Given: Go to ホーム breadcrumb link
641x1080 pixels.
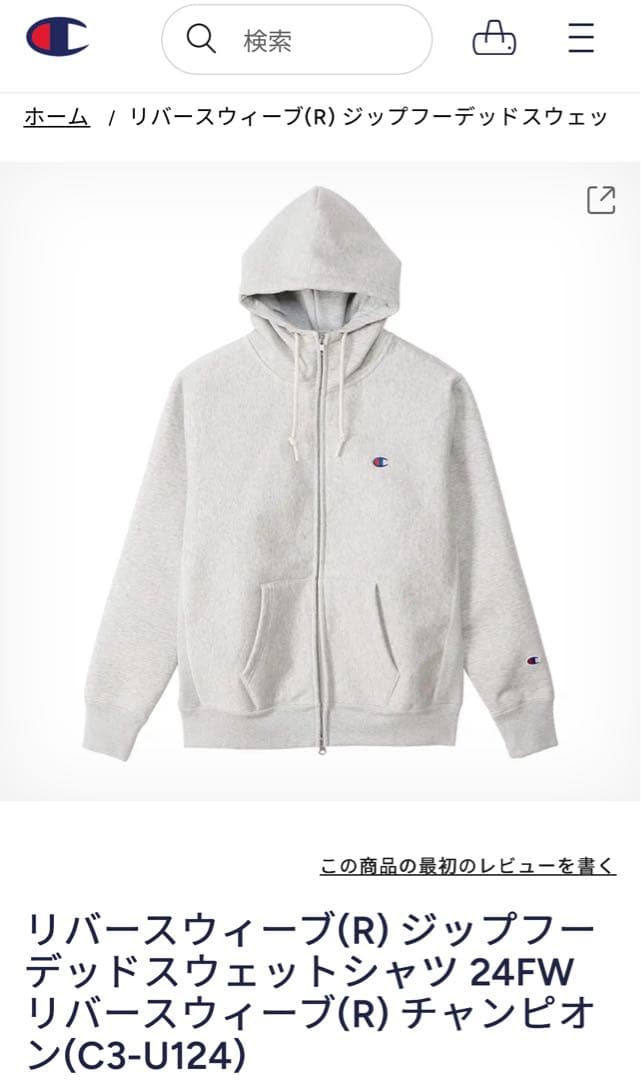Looking at the screenshot, I should [x=57, y=117].
